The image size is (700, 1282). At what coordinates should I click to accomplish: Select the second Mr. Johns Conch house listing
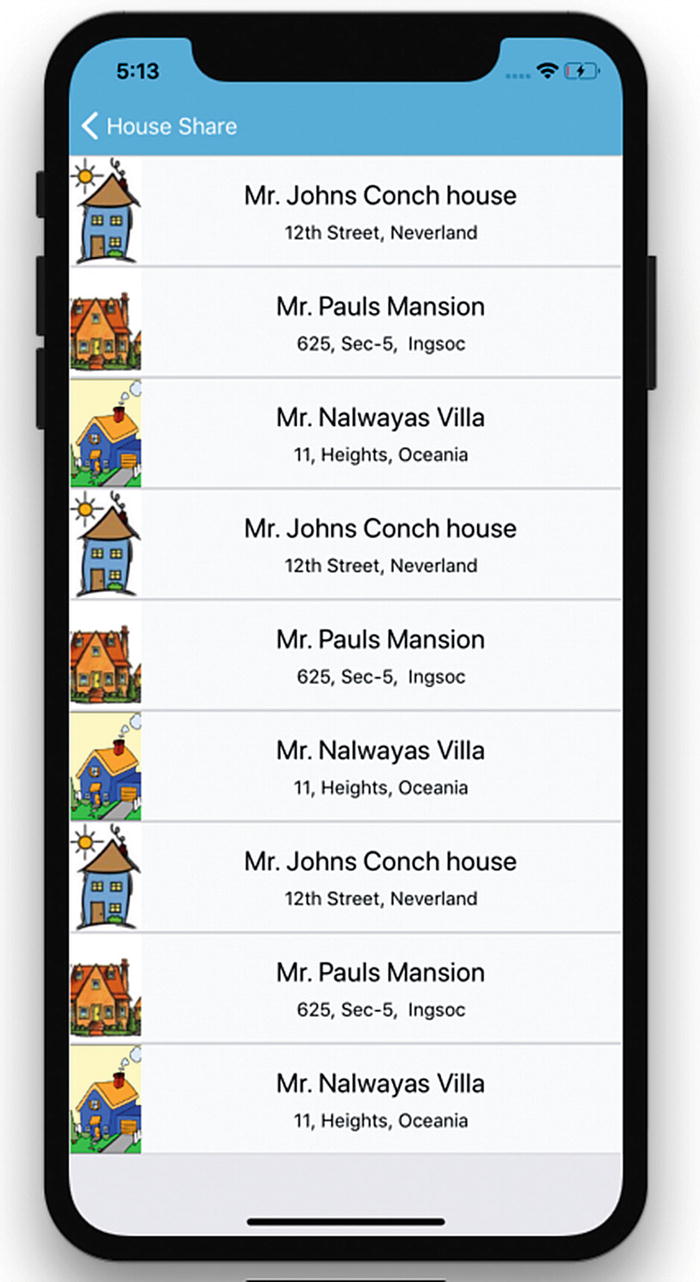(380, 544)
